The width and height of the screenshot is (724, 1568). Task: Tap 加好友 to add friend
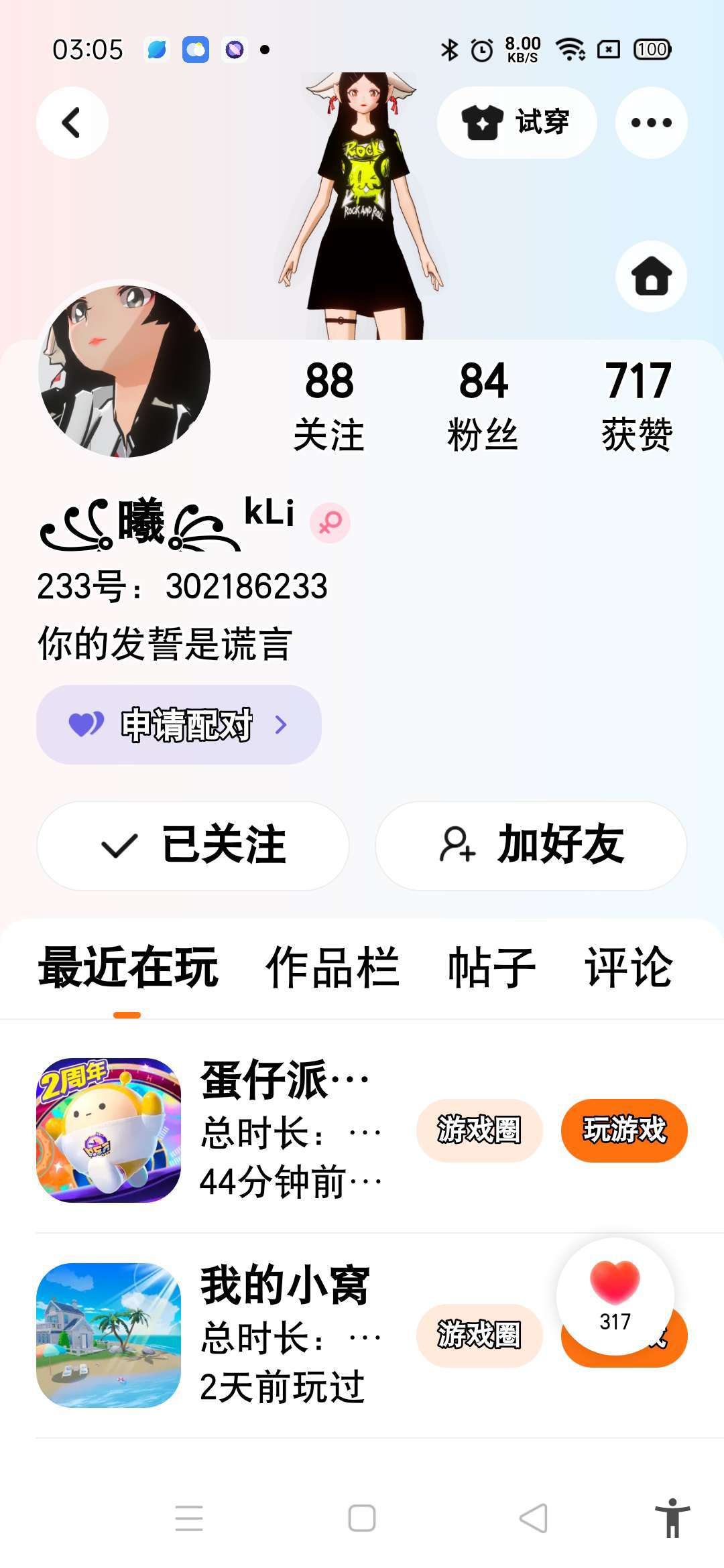(x=531, y=846)
